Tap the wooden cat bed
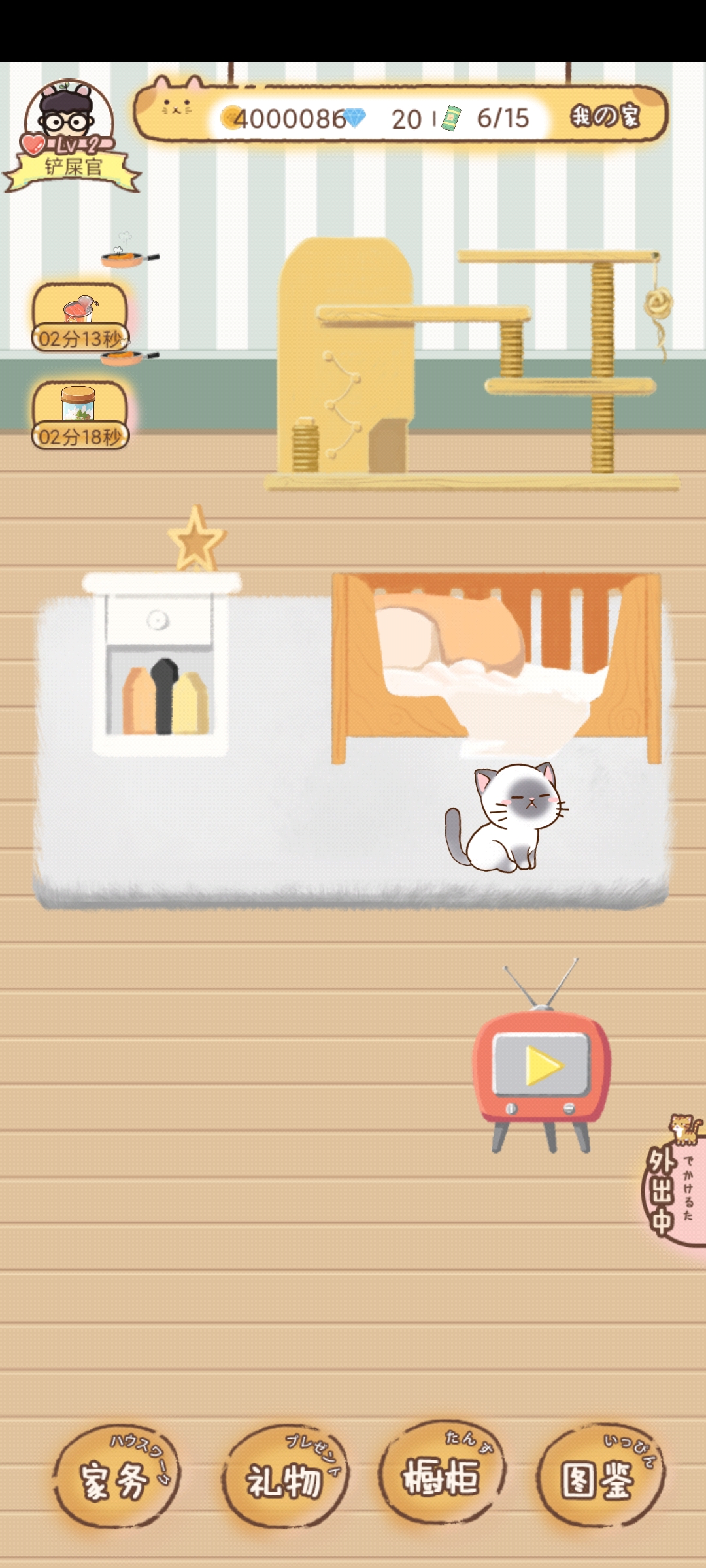The height and width of the screenshot is (1568, 706). [497, 666]
